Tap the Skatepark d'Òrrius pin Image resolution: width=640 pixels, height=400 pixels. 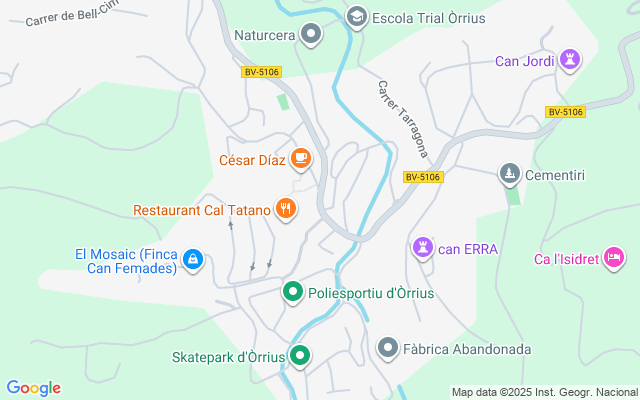coord(299,355)
